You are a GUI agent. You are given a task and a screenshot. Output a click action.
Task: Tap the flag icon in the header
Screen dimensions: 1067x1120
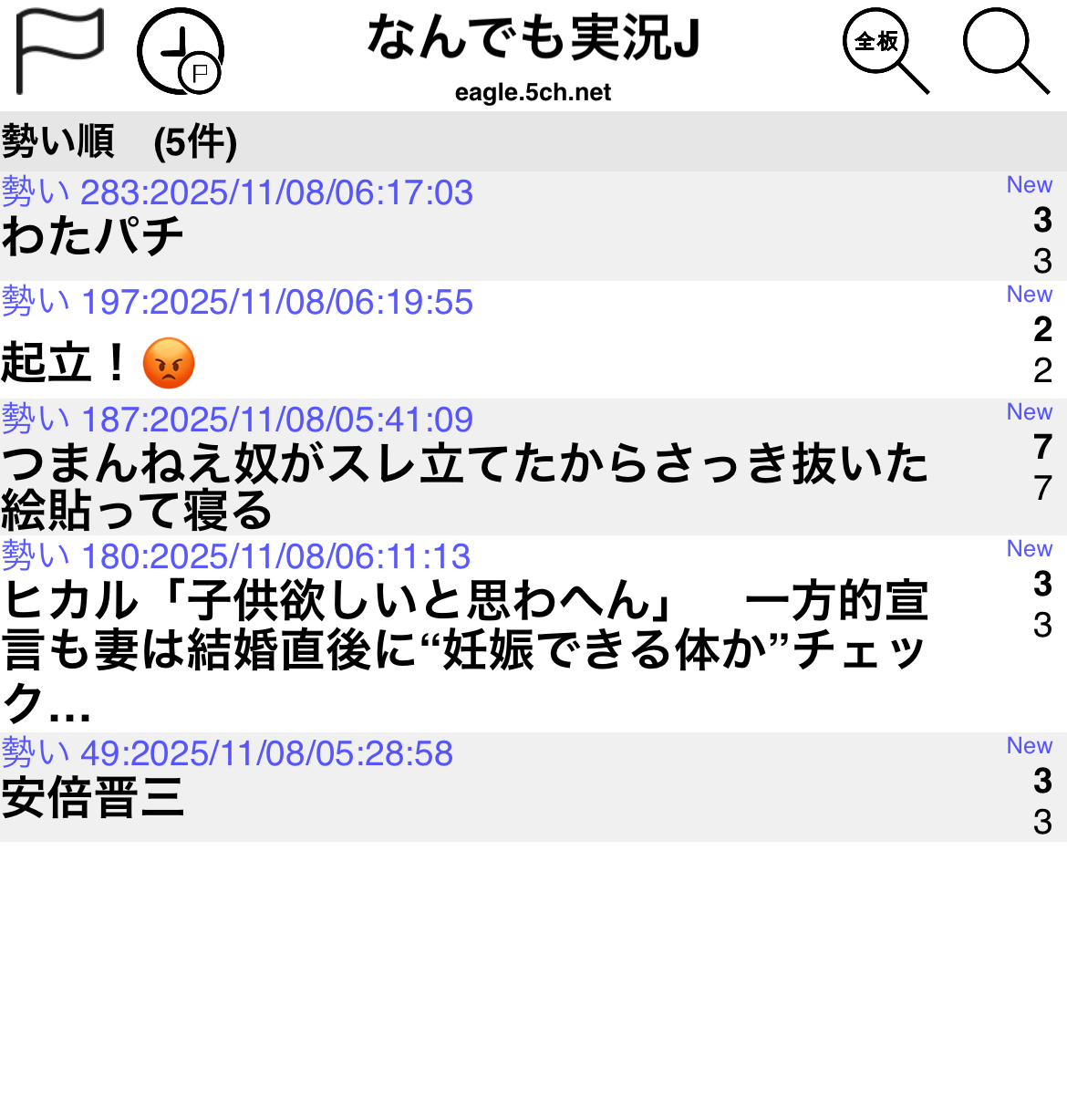60,50
